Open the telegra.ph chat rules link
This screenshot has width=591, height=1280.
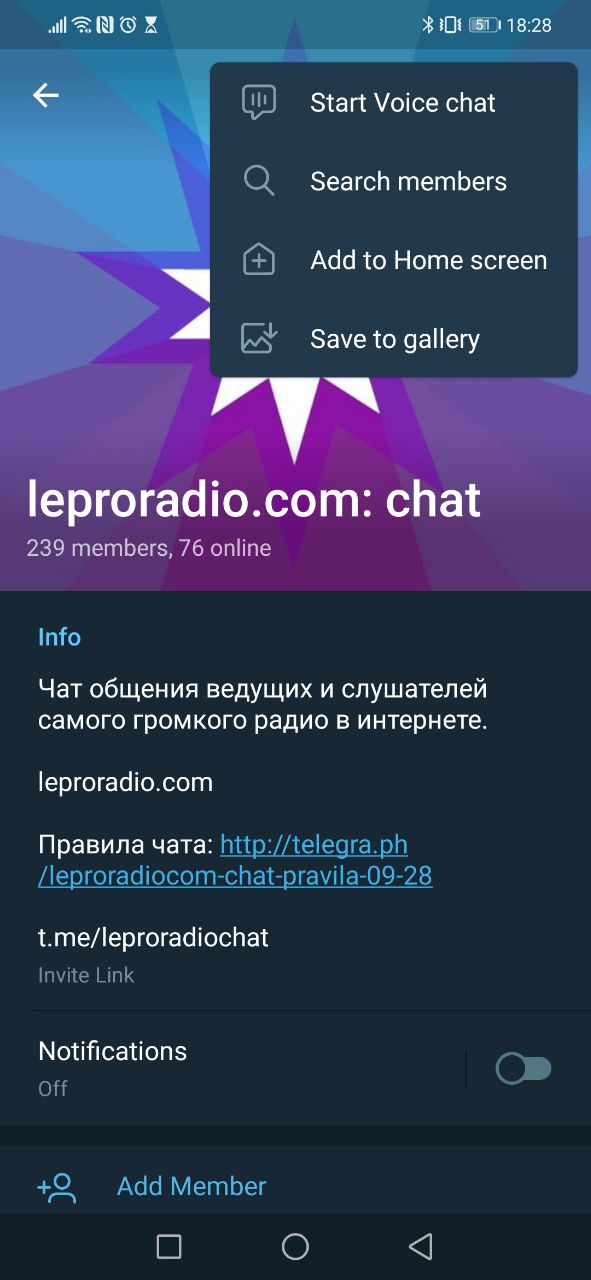pos(235,860)
